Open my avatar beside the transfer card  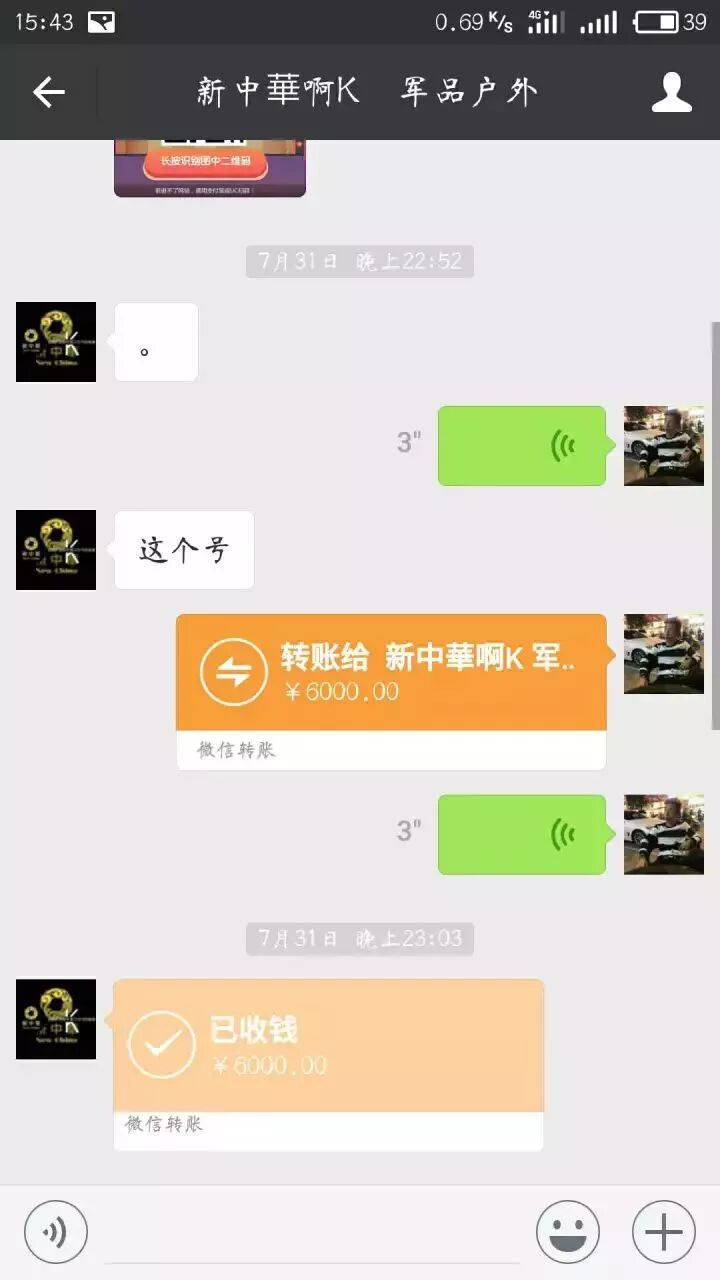coord(663,654)
